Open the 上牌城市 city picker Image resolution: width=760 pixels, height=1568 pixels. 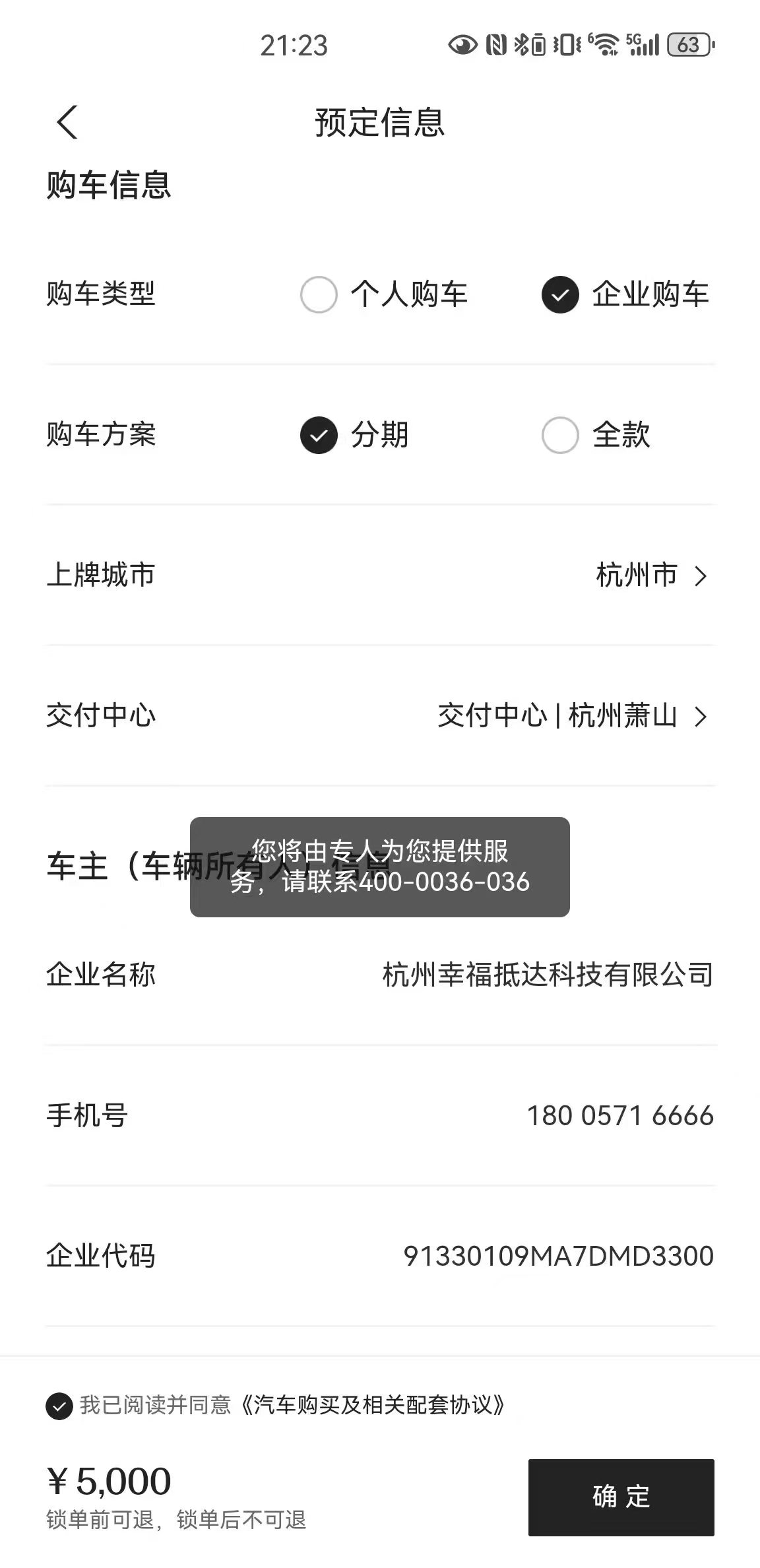(650, 575)
